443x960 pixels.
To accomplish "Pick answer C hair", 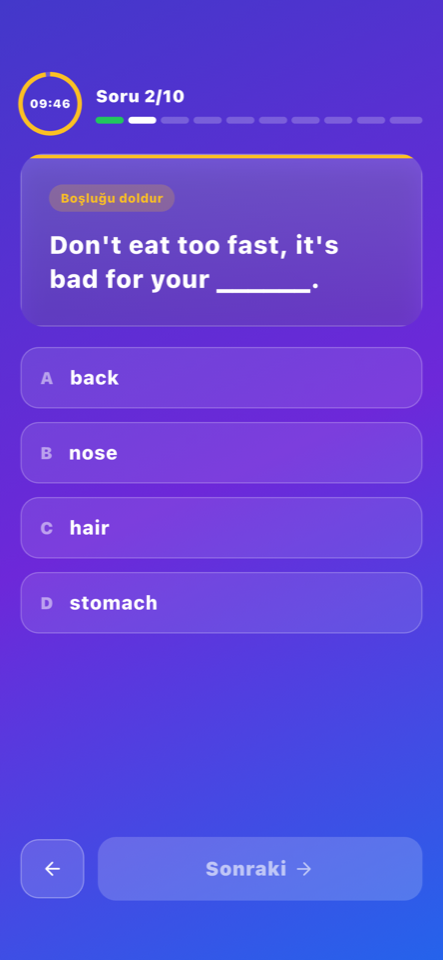I will tap(222, 528).
